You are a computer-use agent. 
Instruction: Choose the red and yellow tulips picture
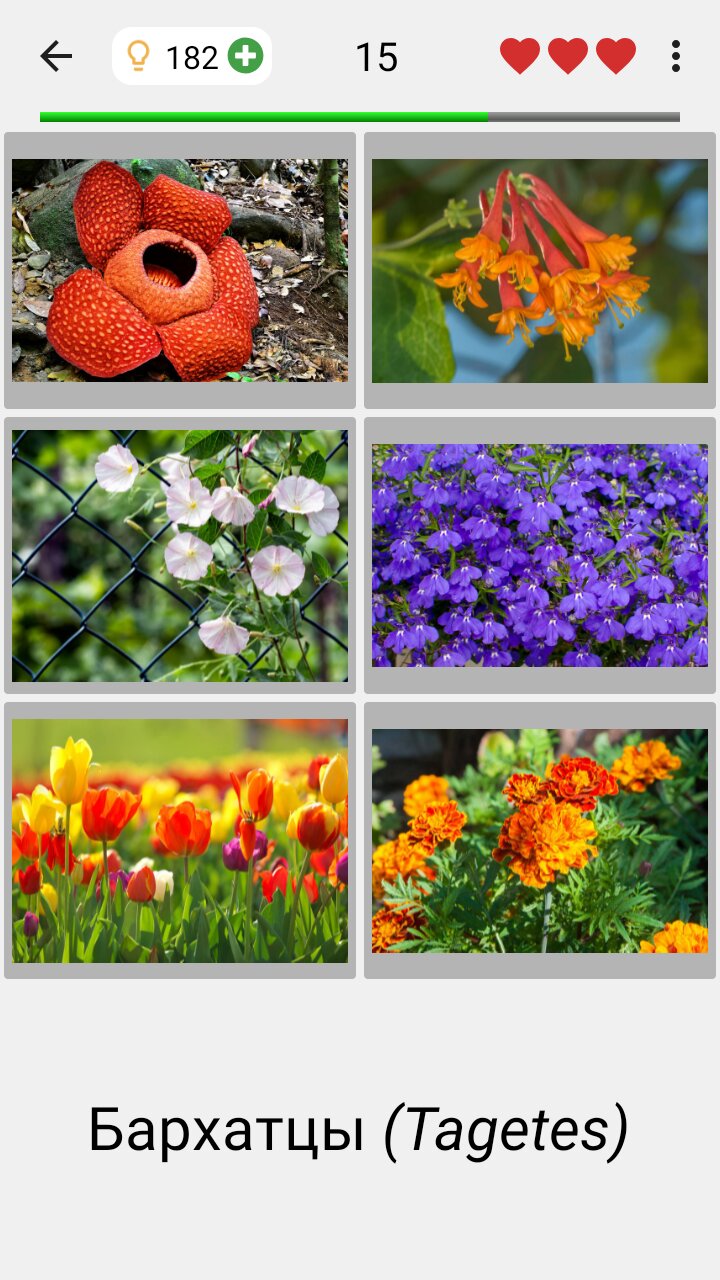(x=180, y=840)
